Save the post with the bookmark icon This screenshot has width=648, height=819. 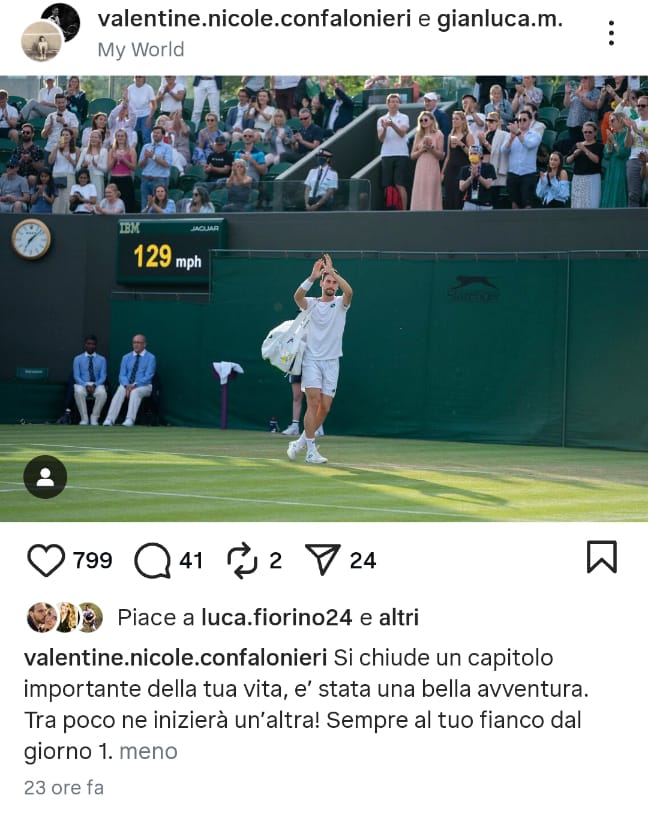click(x=601, y=557)
